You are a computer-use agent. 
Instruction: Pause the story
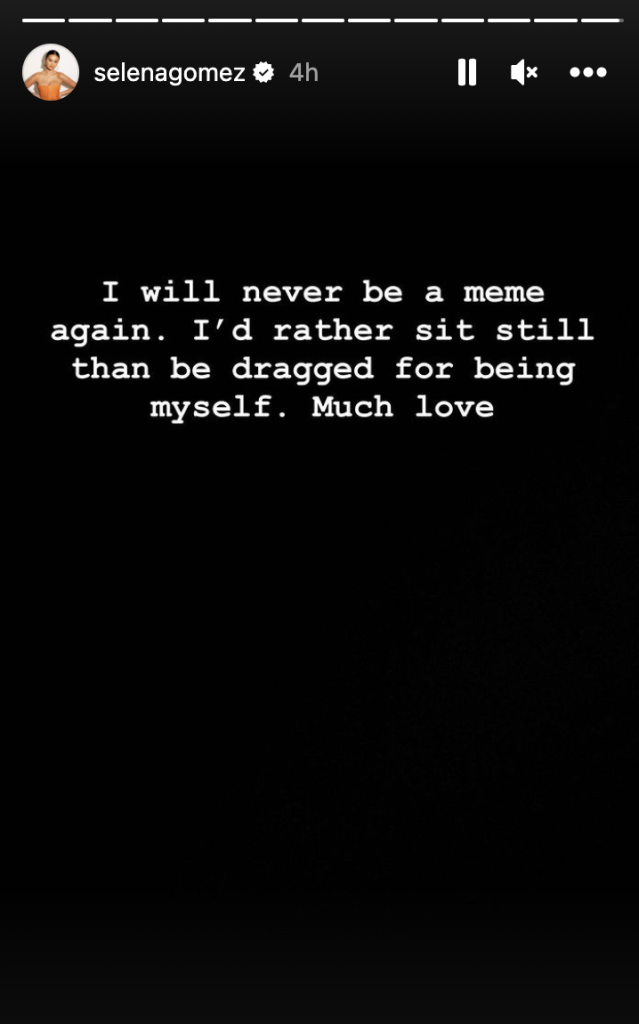click(467, 72)
